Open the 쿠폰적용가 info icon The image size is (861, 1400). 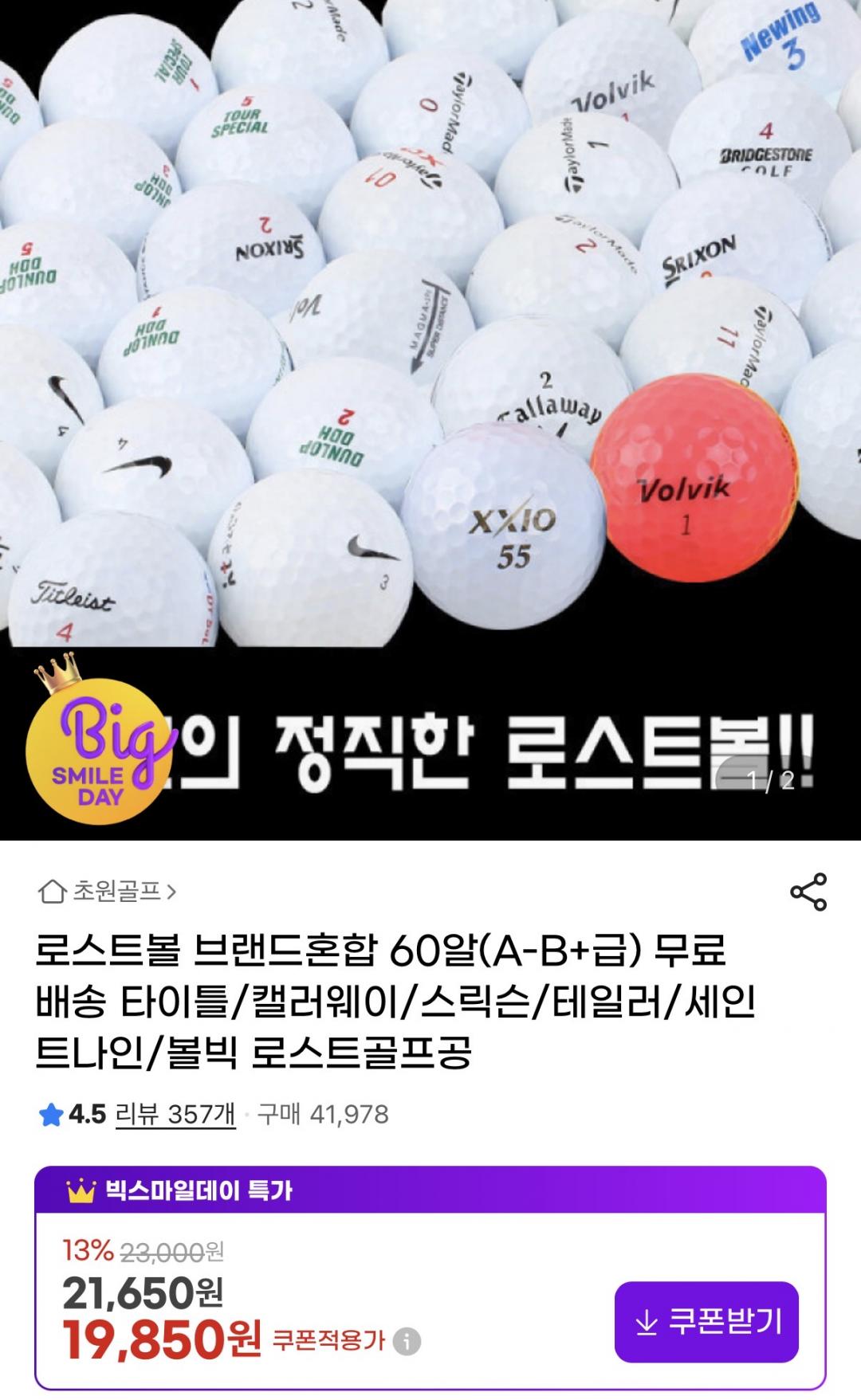(x=407, y=1341)
